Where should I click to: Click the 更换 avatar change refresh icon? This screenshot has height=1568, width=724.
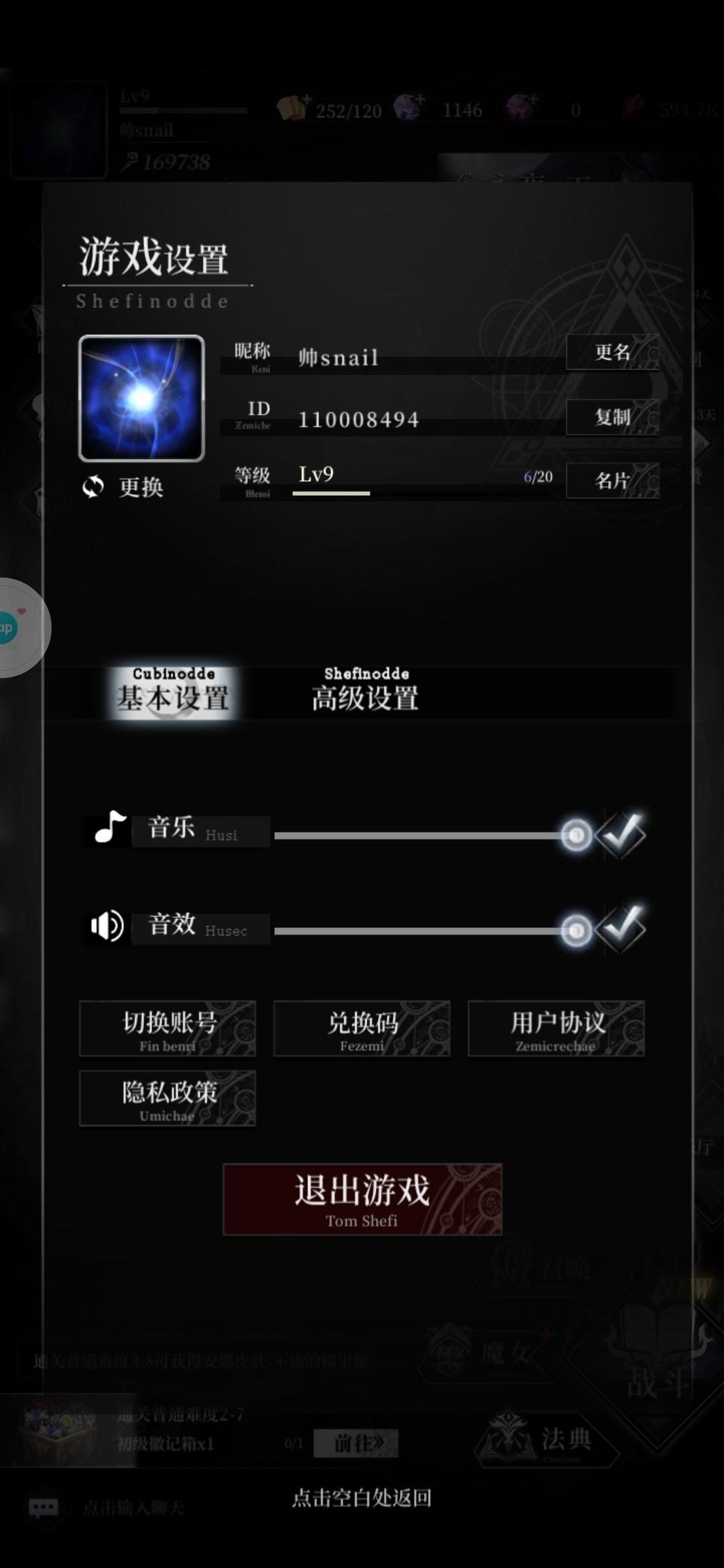[x=93, y=486]
